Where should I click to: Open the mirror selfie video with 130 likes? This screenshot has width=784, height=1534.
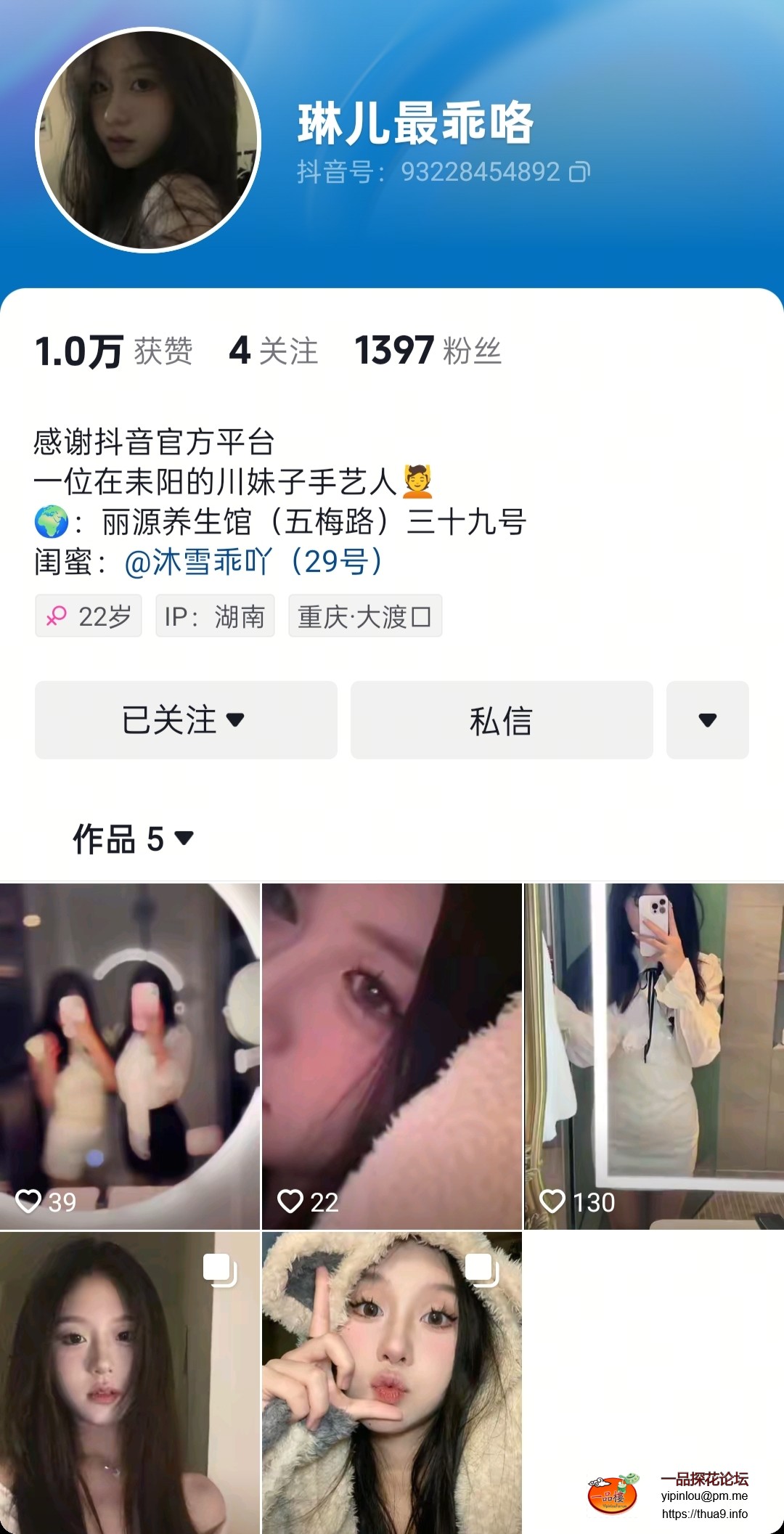653,1056
